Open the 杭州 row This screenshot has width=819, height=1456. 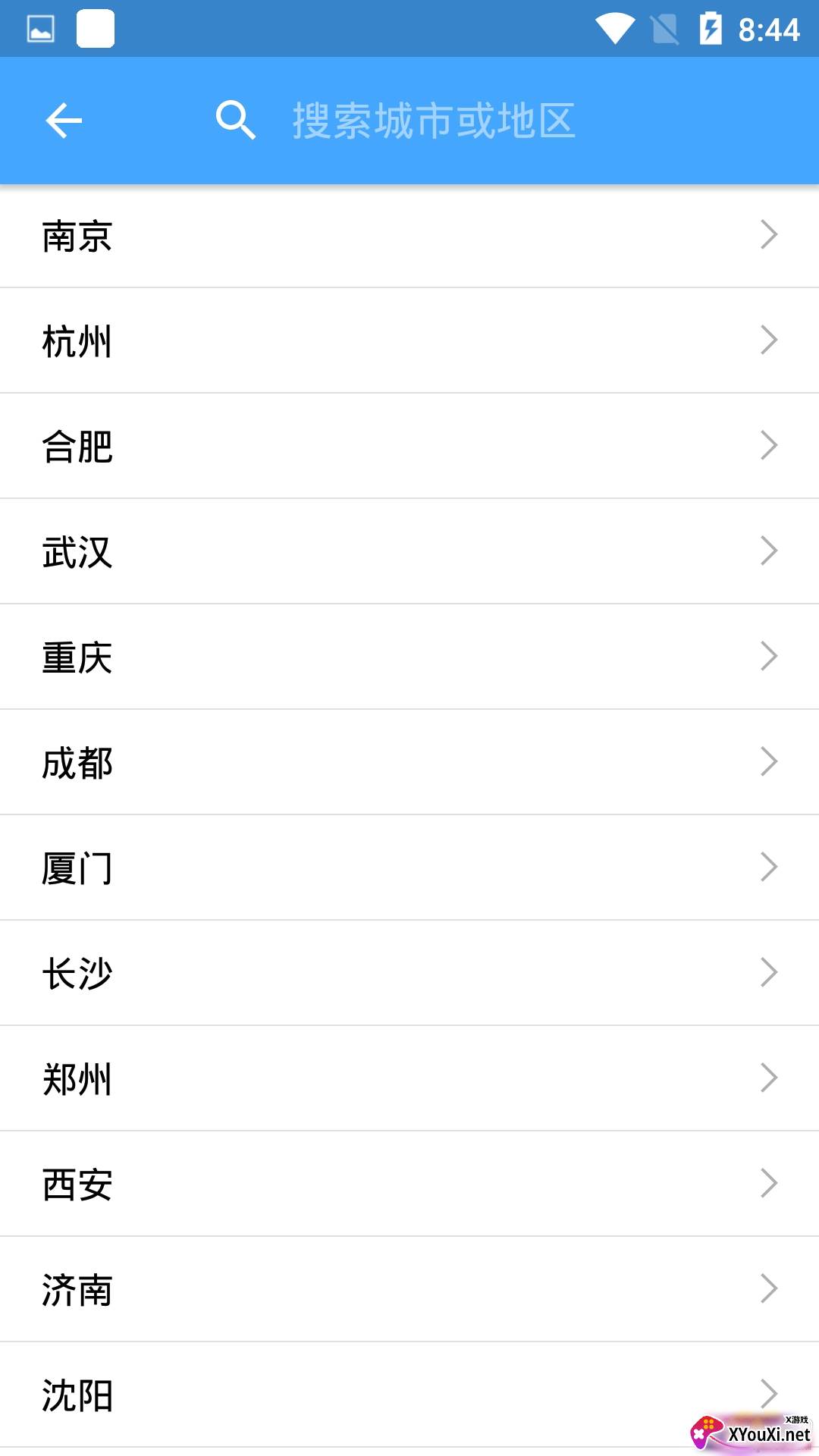pyautogui.click(x=409, y=340)
